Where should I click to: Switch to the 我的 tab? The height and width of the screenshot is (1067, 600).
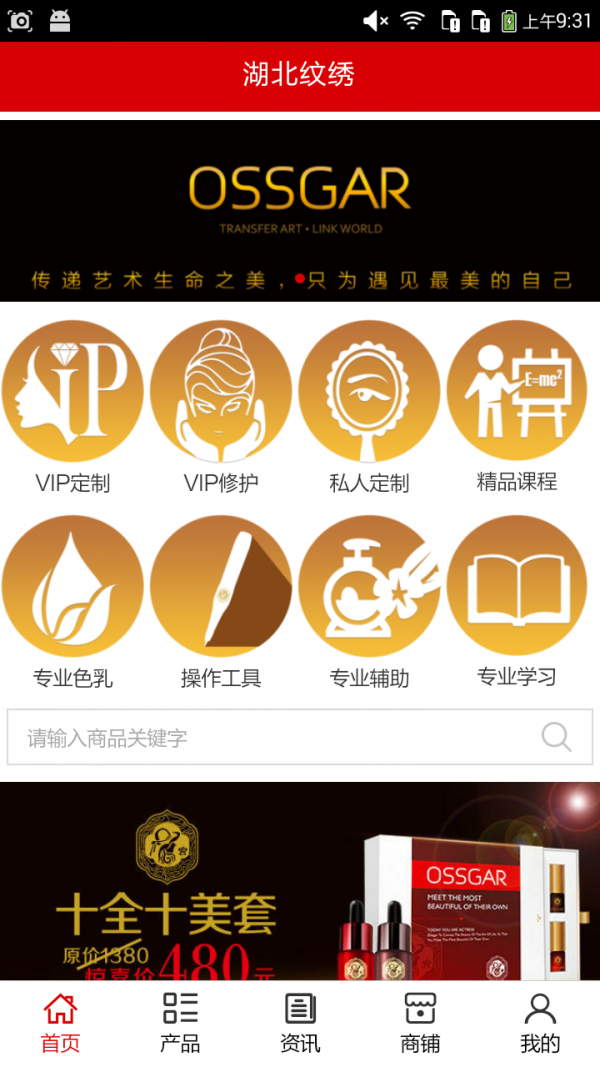coord(540,1023)
